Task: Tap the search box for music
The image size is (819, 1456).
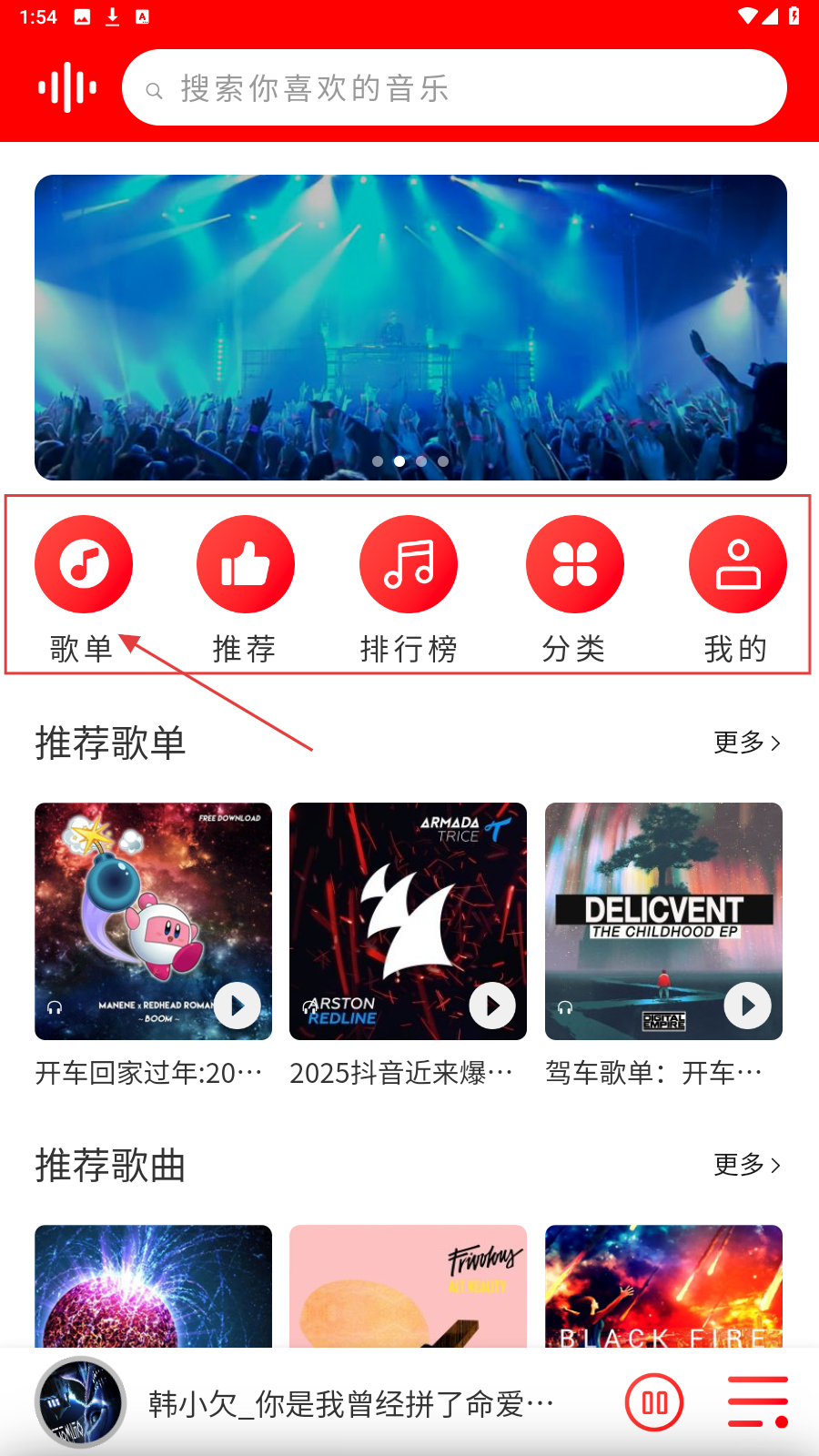Action: [x=453, y=88]
